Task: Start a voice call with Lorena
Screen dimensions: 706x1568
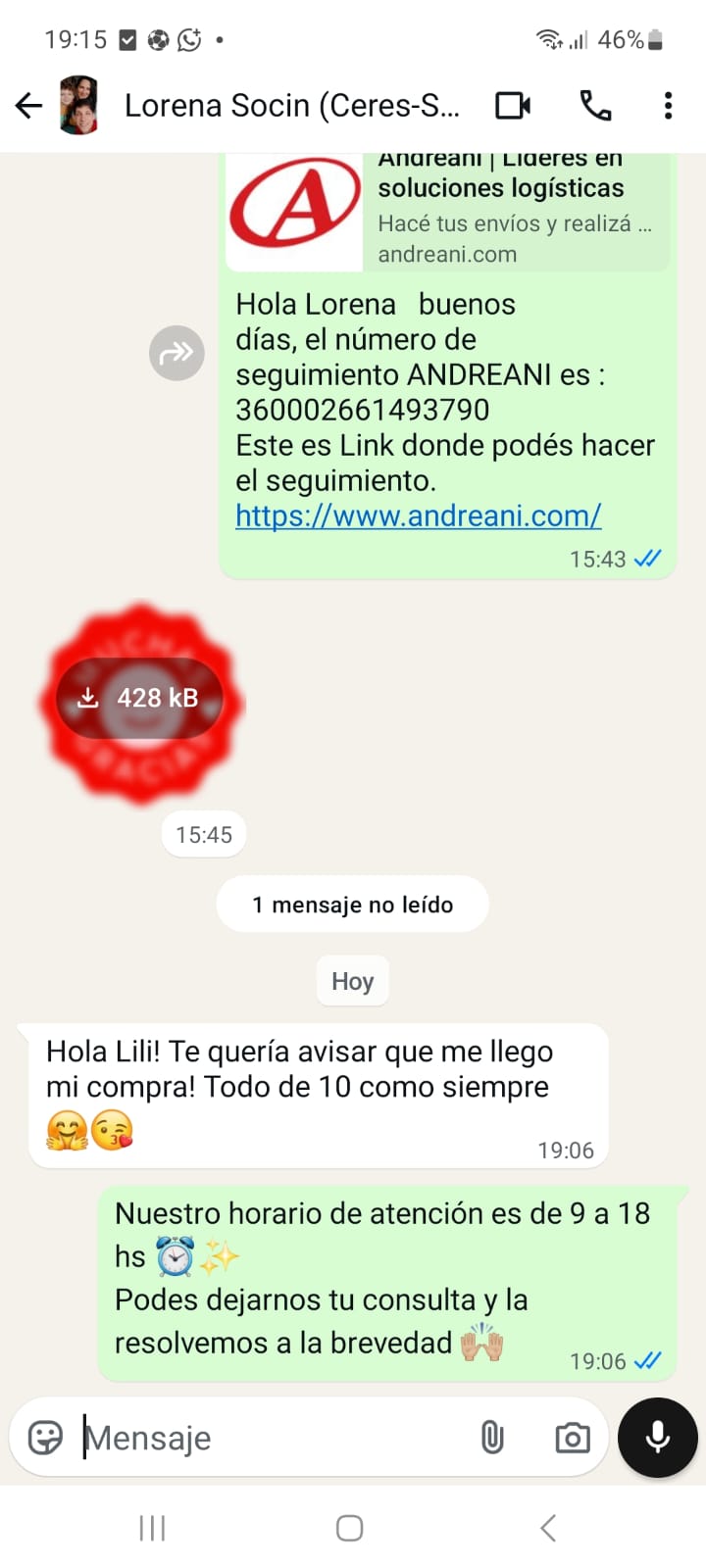Action: pyautogui.click(x=595, y=105)
